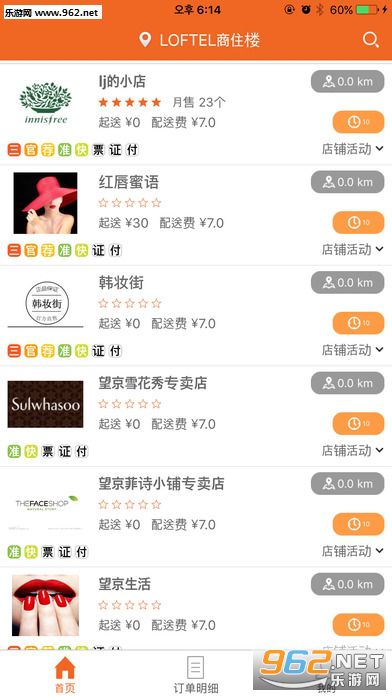Open the lj的小店 shop

coord(196,114)
